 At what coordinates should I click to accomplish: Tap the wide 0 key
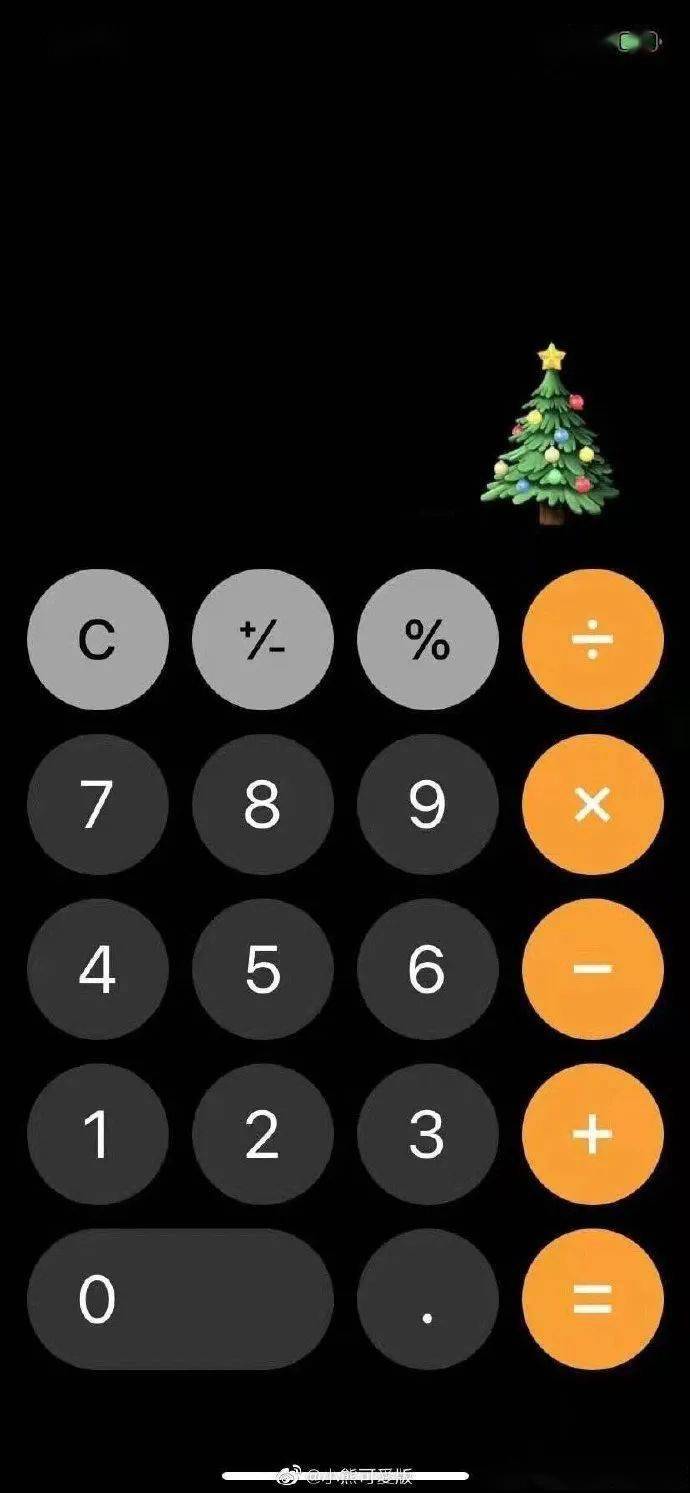pos(180,1300)
